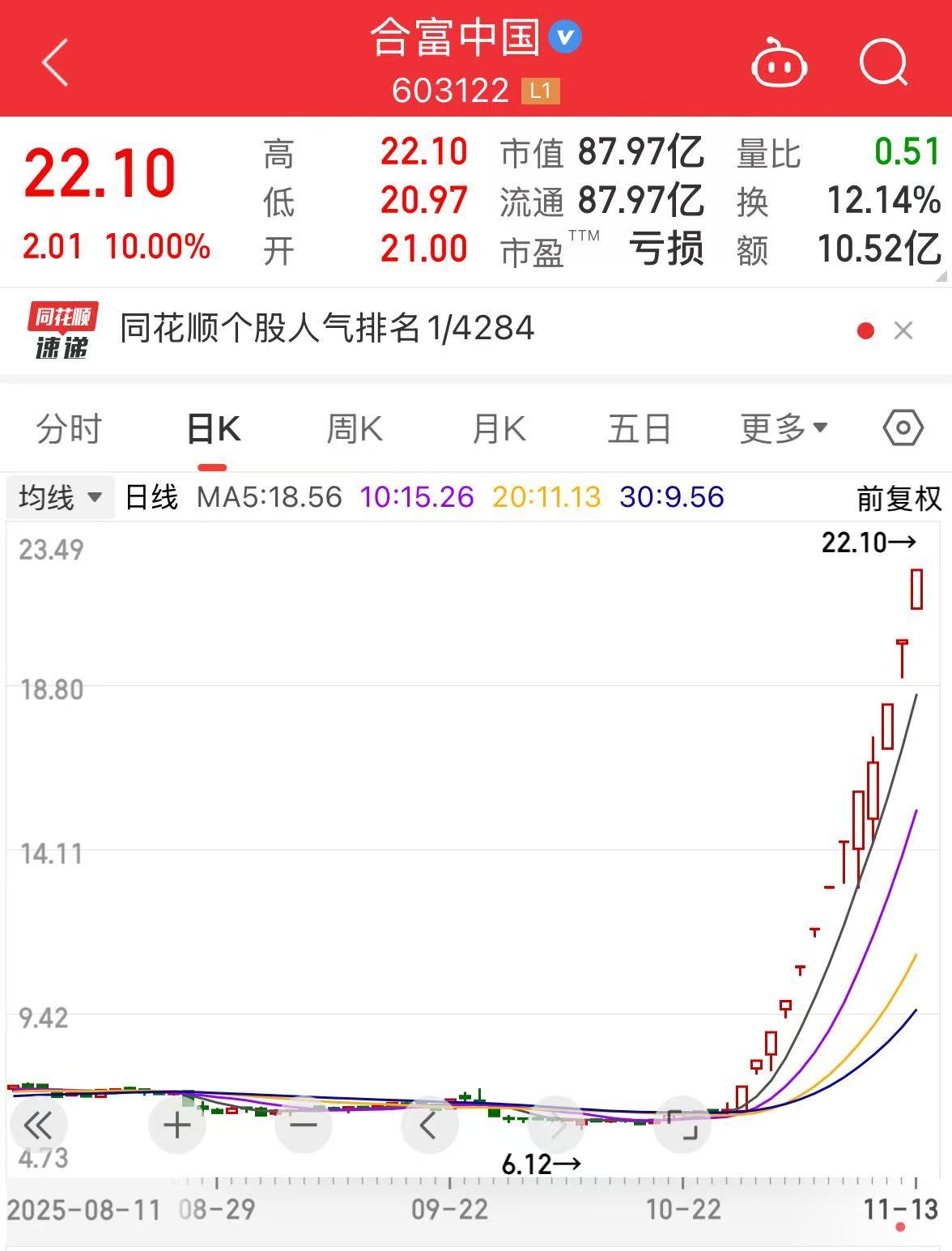
Task: View the 五日 chart tab
Action: 639,429
